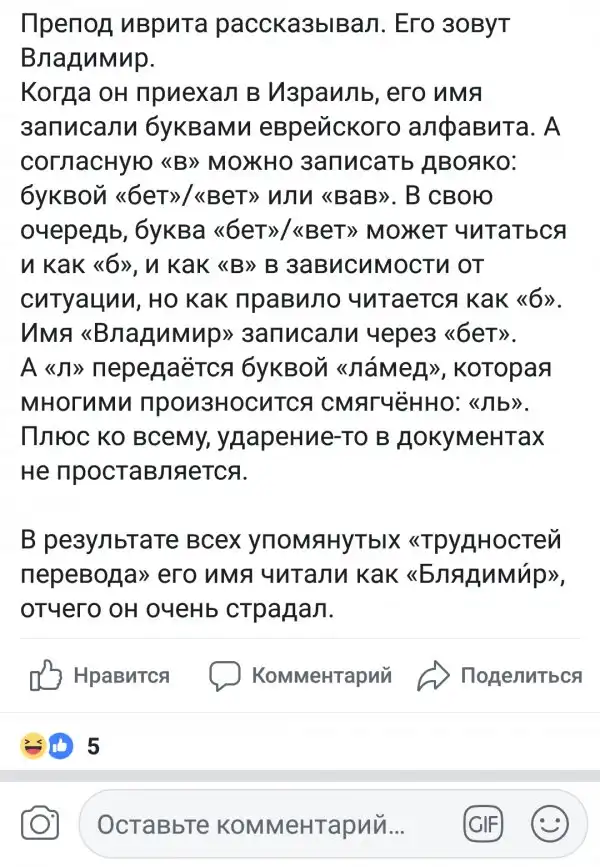The image size is (600, 867).
Task: Open the camera to attach a photo
Action: (x=39, y=826)
